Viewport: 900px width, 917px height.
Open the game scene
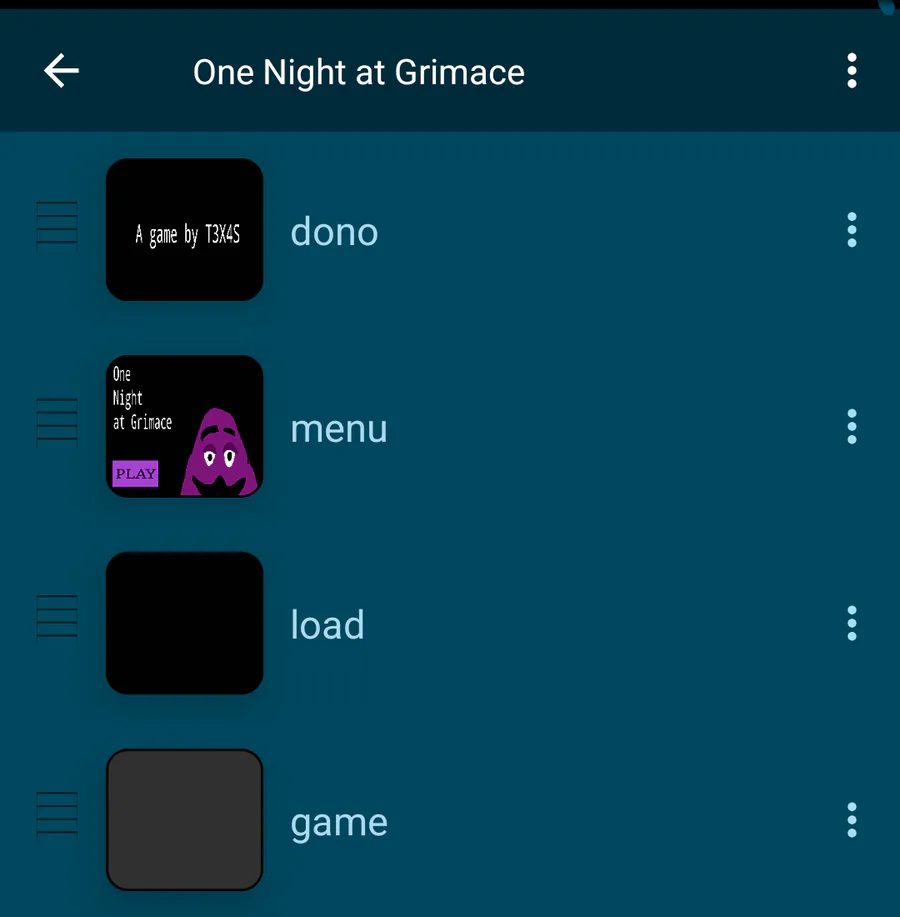click(338, 822)
